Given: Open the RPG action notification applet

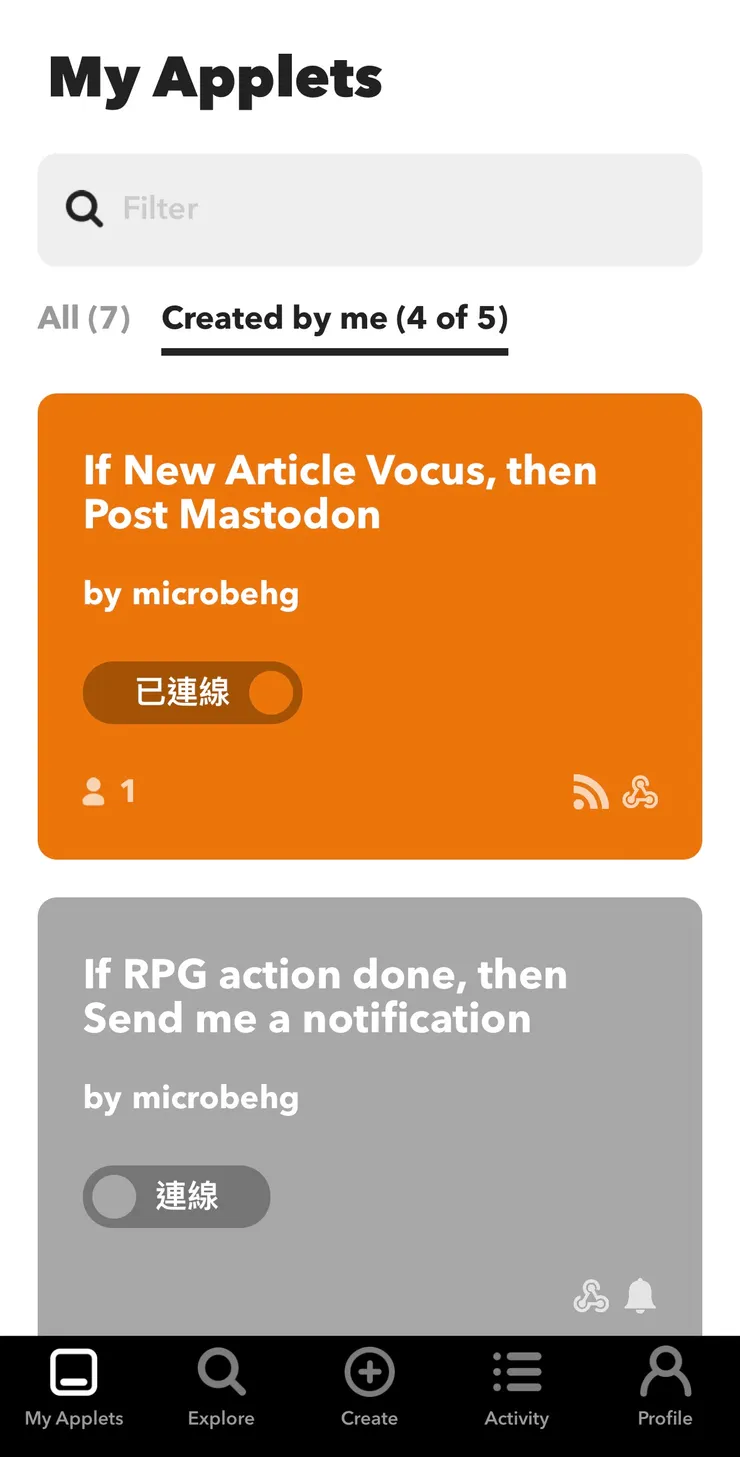Looking at the screenshot, I should (325, 996).
